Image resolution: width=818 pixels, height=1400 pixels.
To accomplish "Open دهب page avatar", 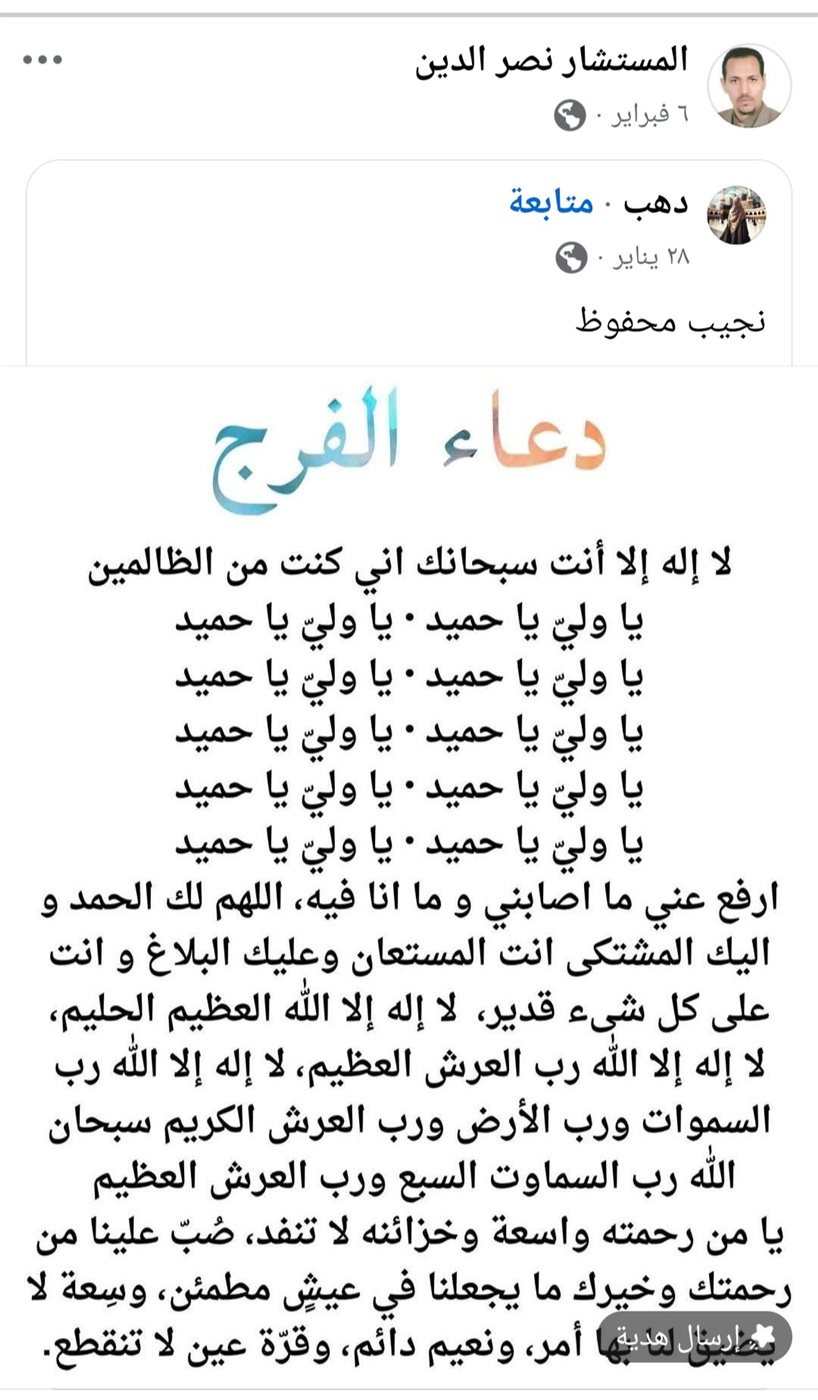I will coord(737,214).
